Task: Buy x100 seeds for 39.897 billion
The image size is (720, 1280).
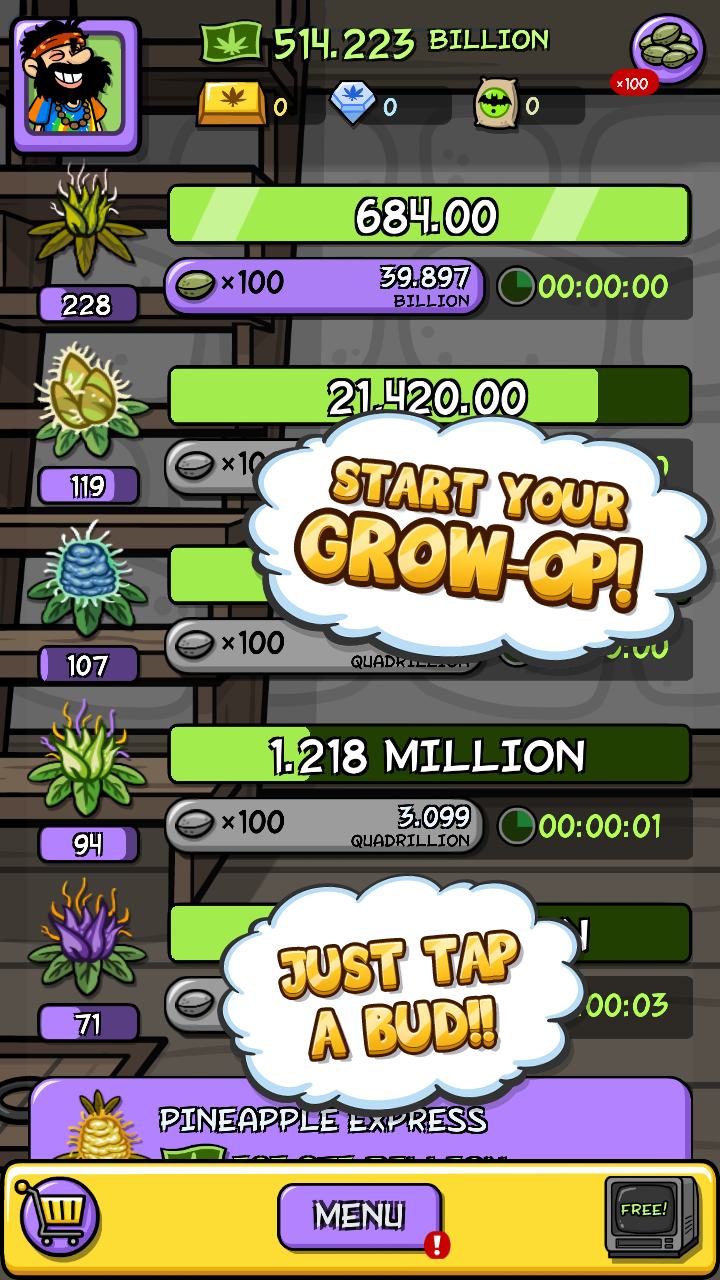Action: click(x=324, y=286)
